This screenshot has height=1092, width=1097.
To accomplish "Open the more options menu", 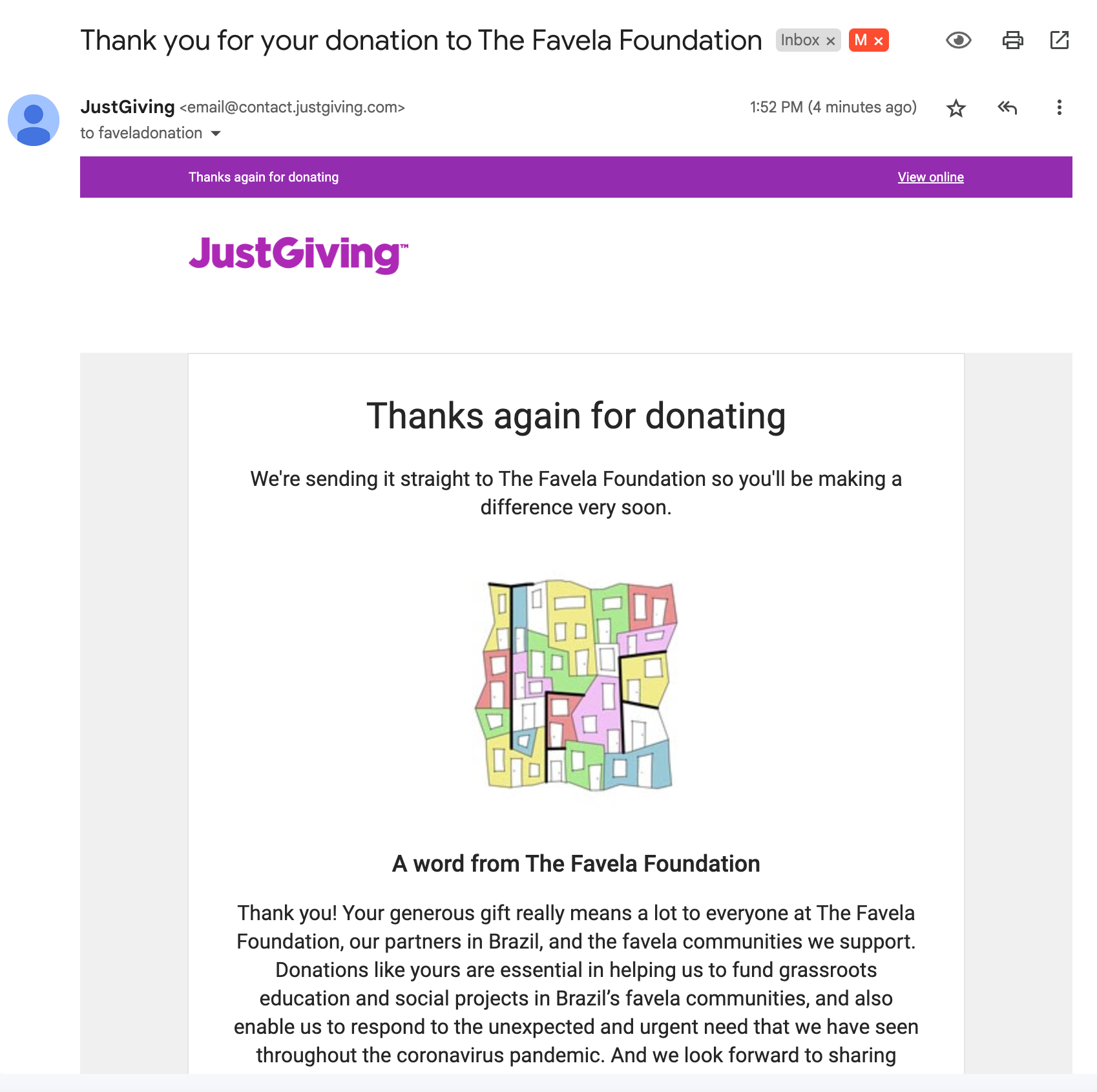I will (1059, 107).
